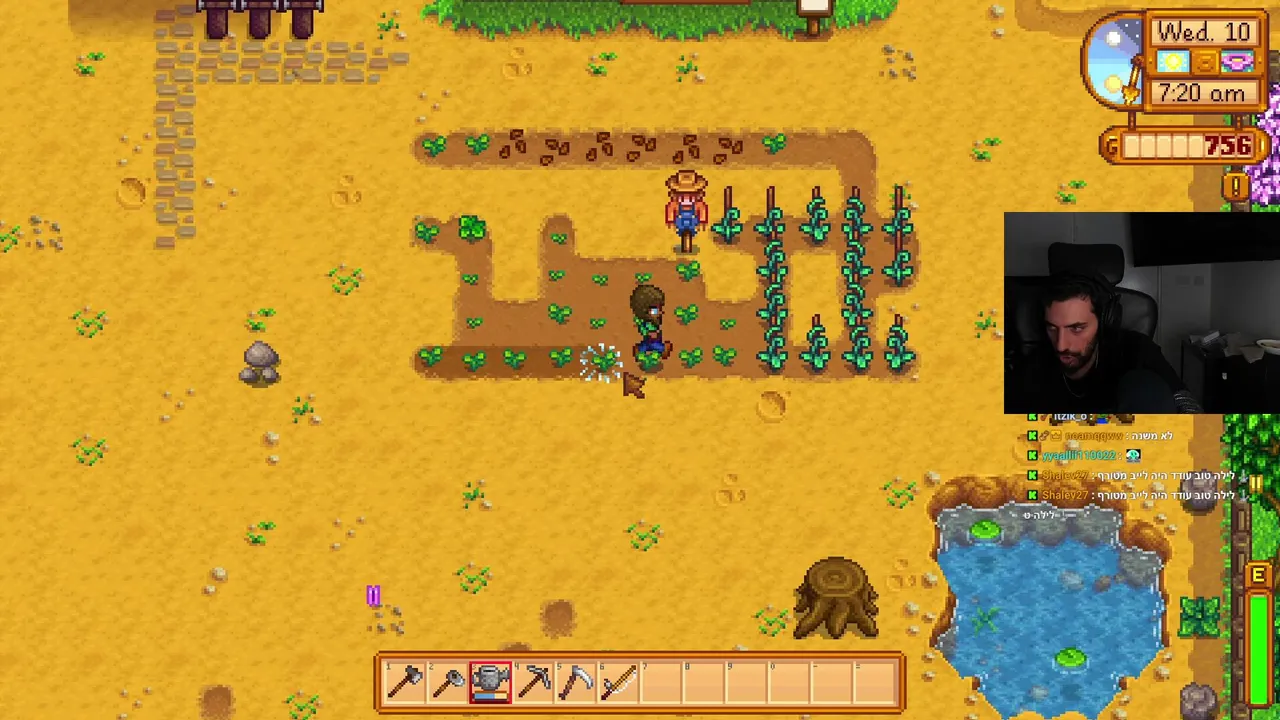Select the watering can in slot 3

point(490,683)
